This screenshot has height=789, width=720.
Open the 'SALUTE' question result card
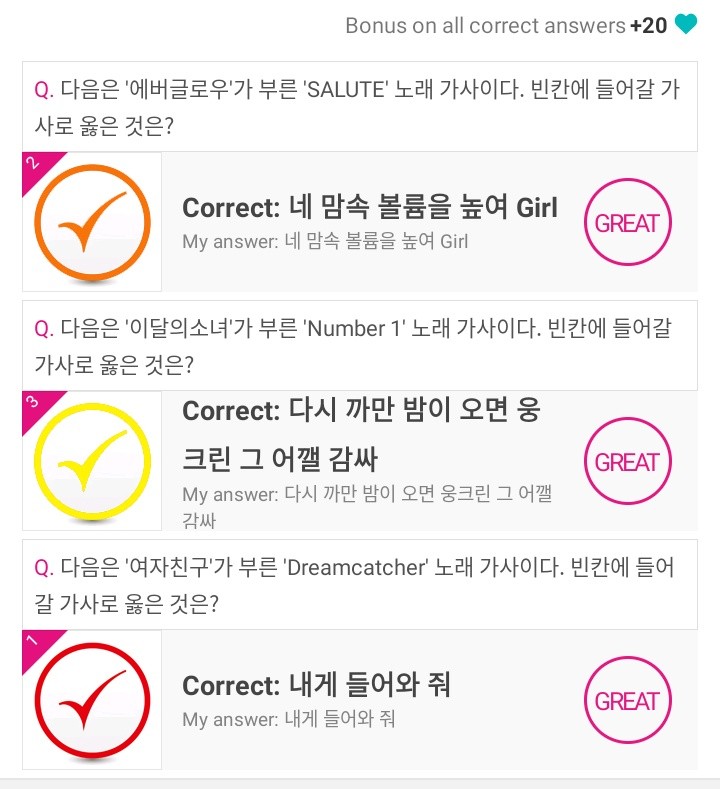coord(370,222)
